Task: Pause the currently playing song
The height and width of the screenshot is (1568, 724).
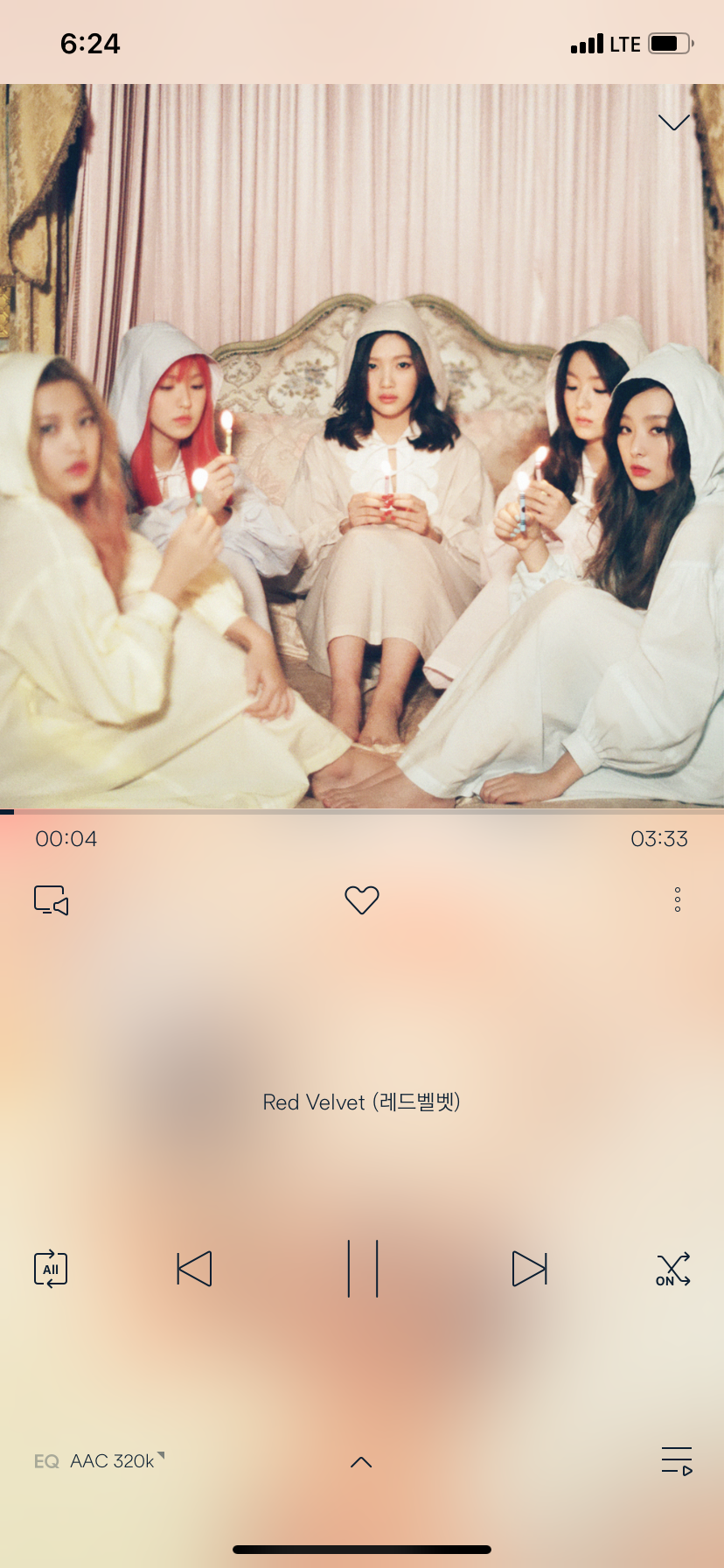Action: pos(362,1269)
